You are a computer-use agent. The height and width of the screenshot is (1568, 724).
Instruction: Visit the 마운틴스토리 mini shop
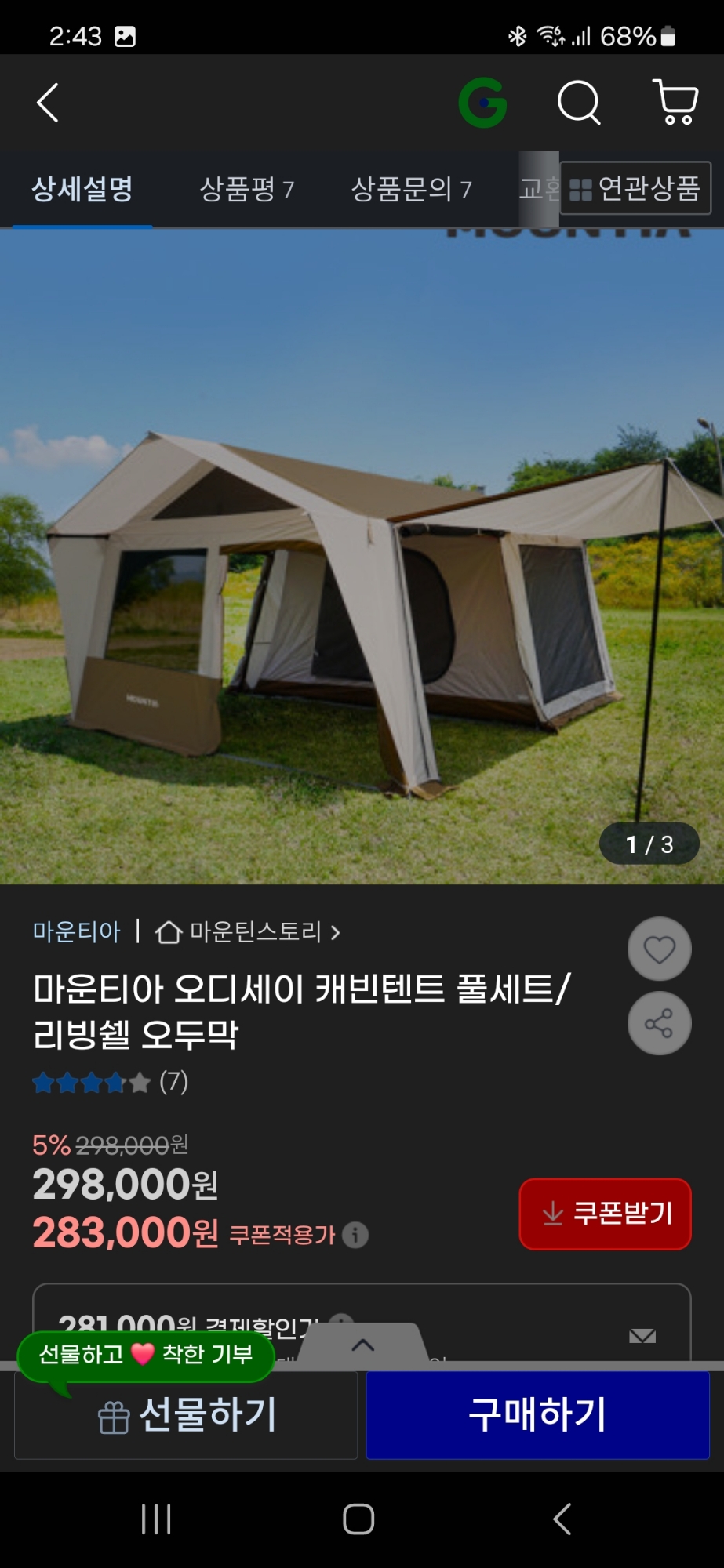pyautogui.click(x=248, y=931)
